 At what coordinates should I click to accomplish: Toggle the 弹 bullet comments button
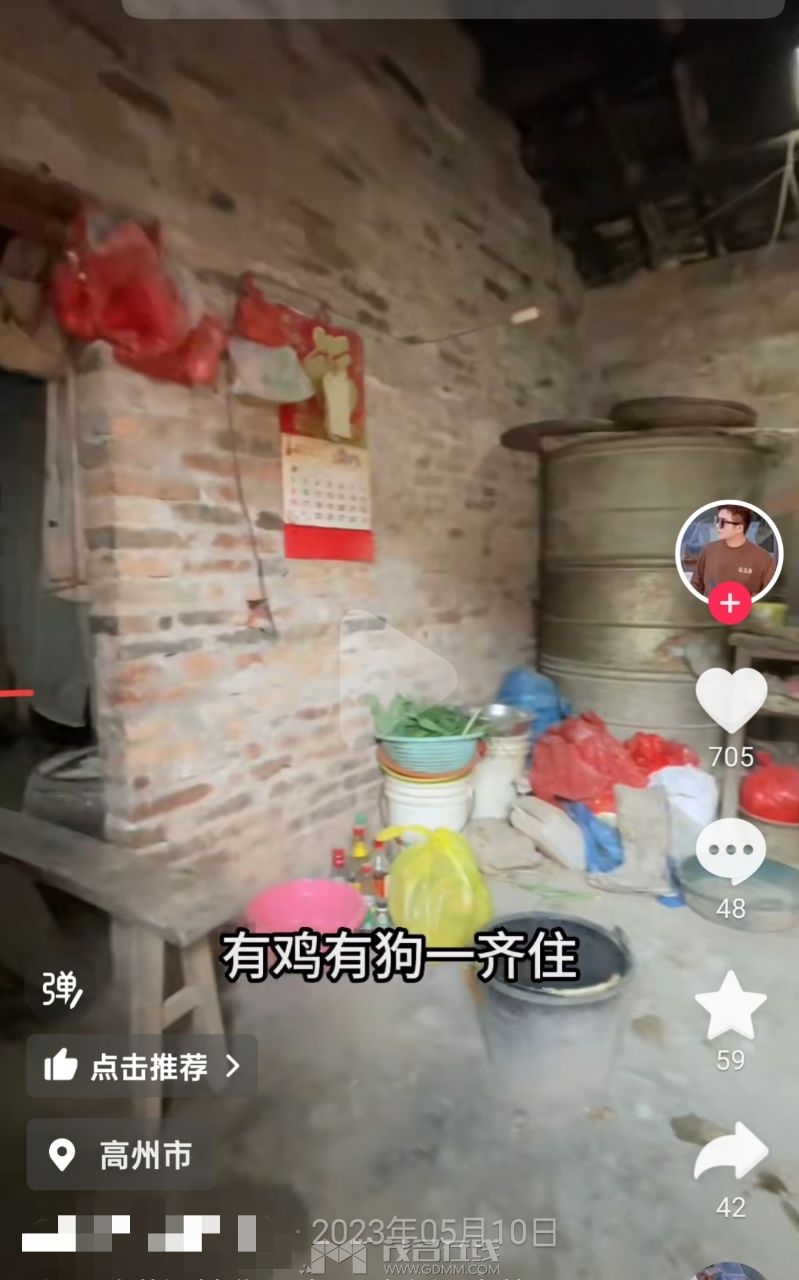click(59, 990)
